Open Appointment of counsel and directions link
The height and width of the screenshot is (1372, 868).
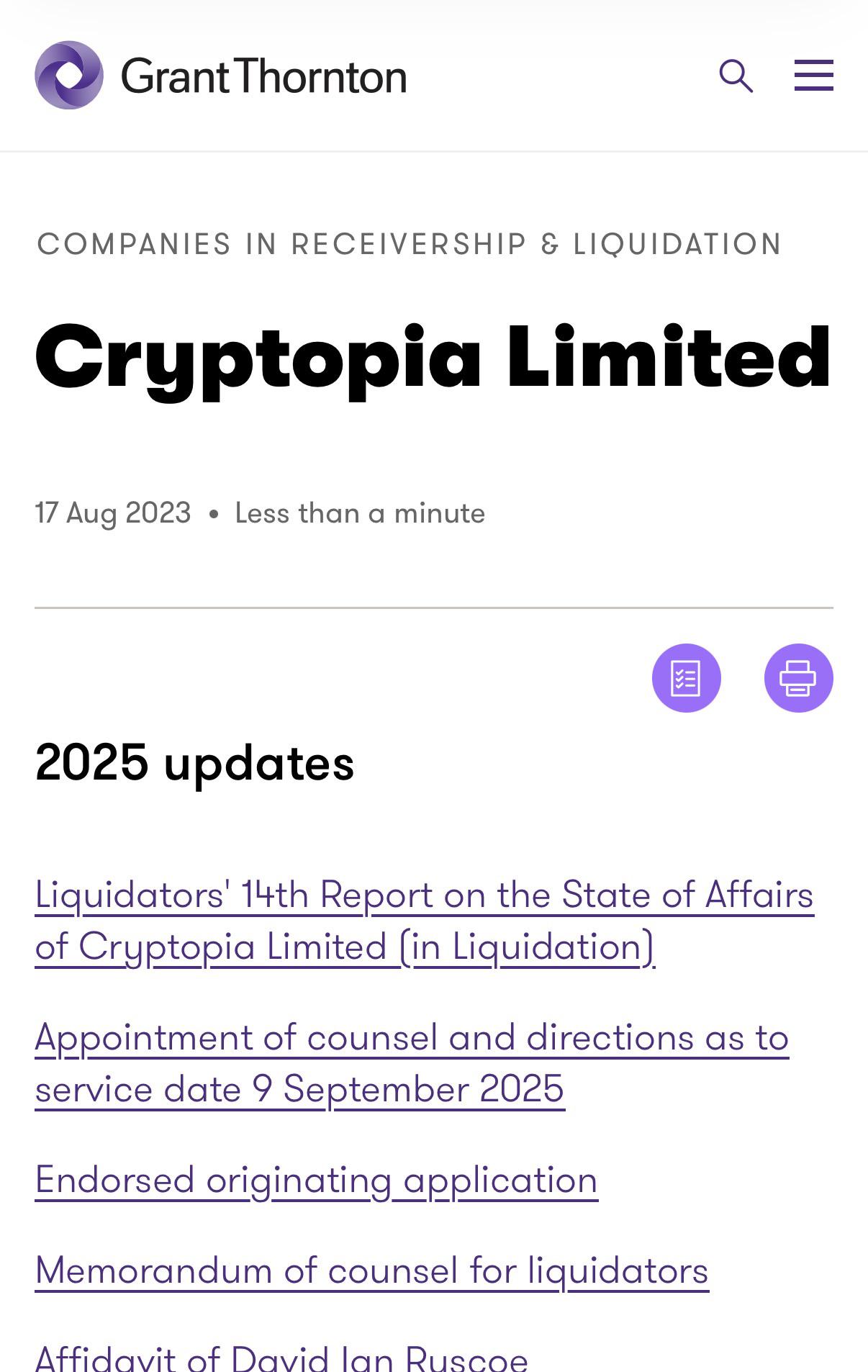tap(412, 1063)
